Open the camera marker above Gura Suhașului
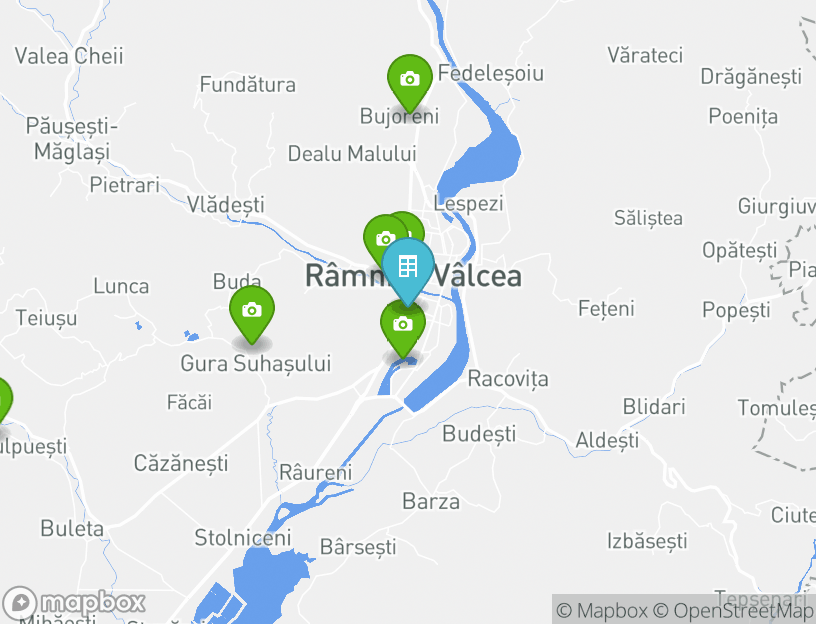 pos(252,310)
